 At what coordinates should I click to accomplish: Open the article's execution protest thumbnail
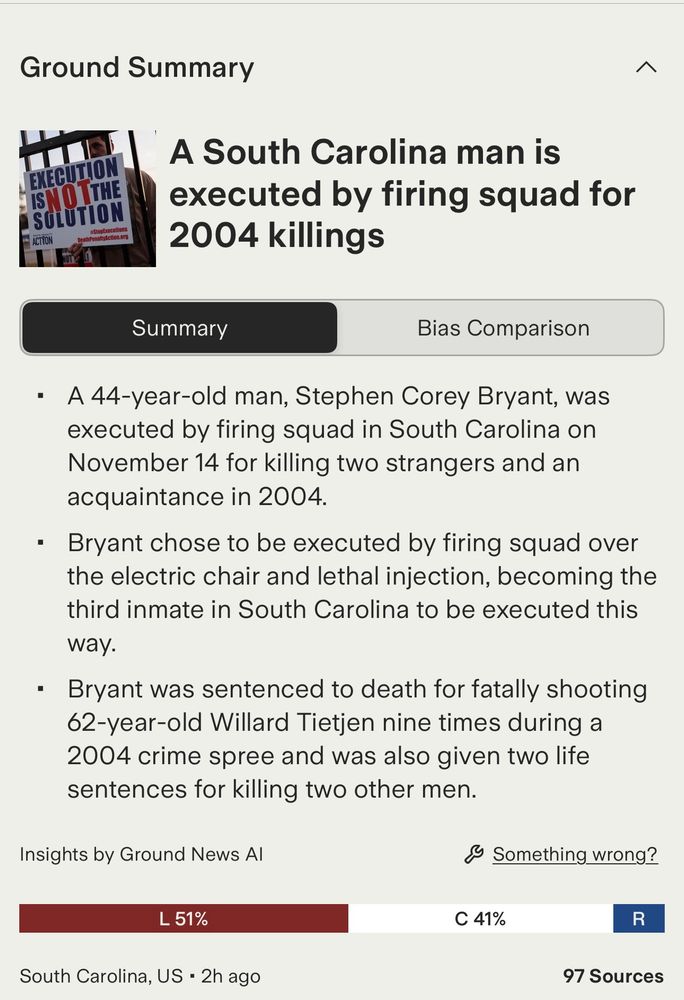point(87,198)
